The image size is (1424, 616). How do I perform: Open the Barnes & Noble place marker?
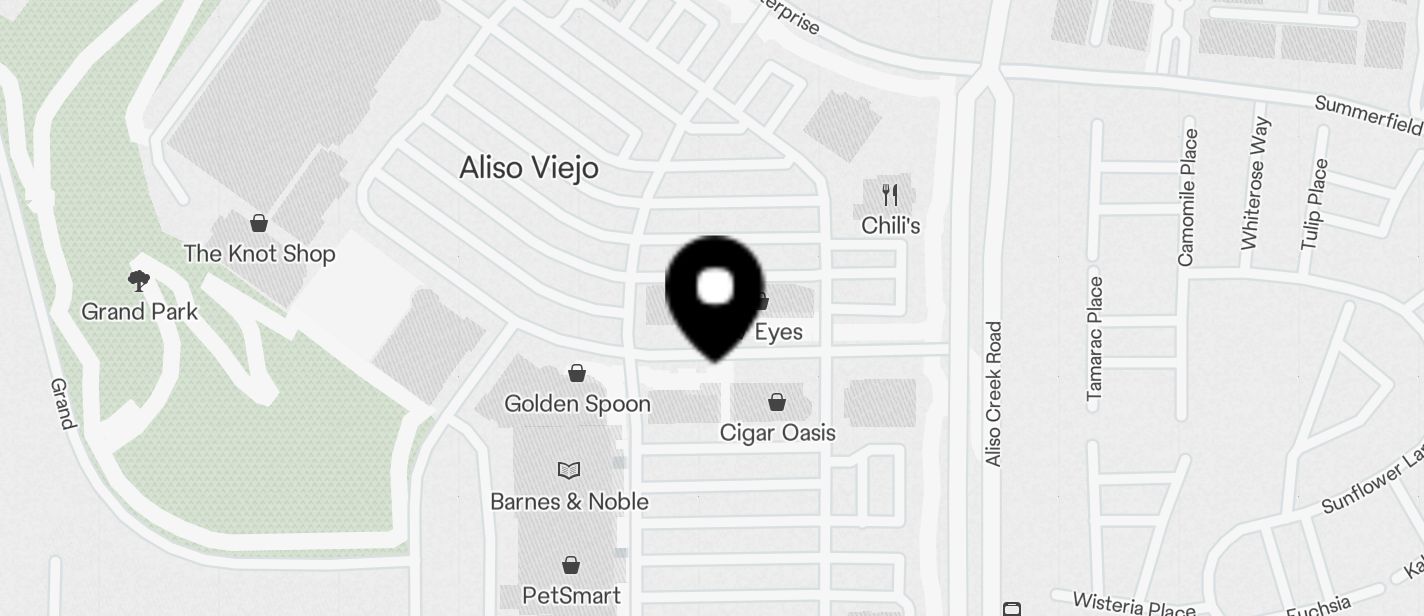(569, 470)
